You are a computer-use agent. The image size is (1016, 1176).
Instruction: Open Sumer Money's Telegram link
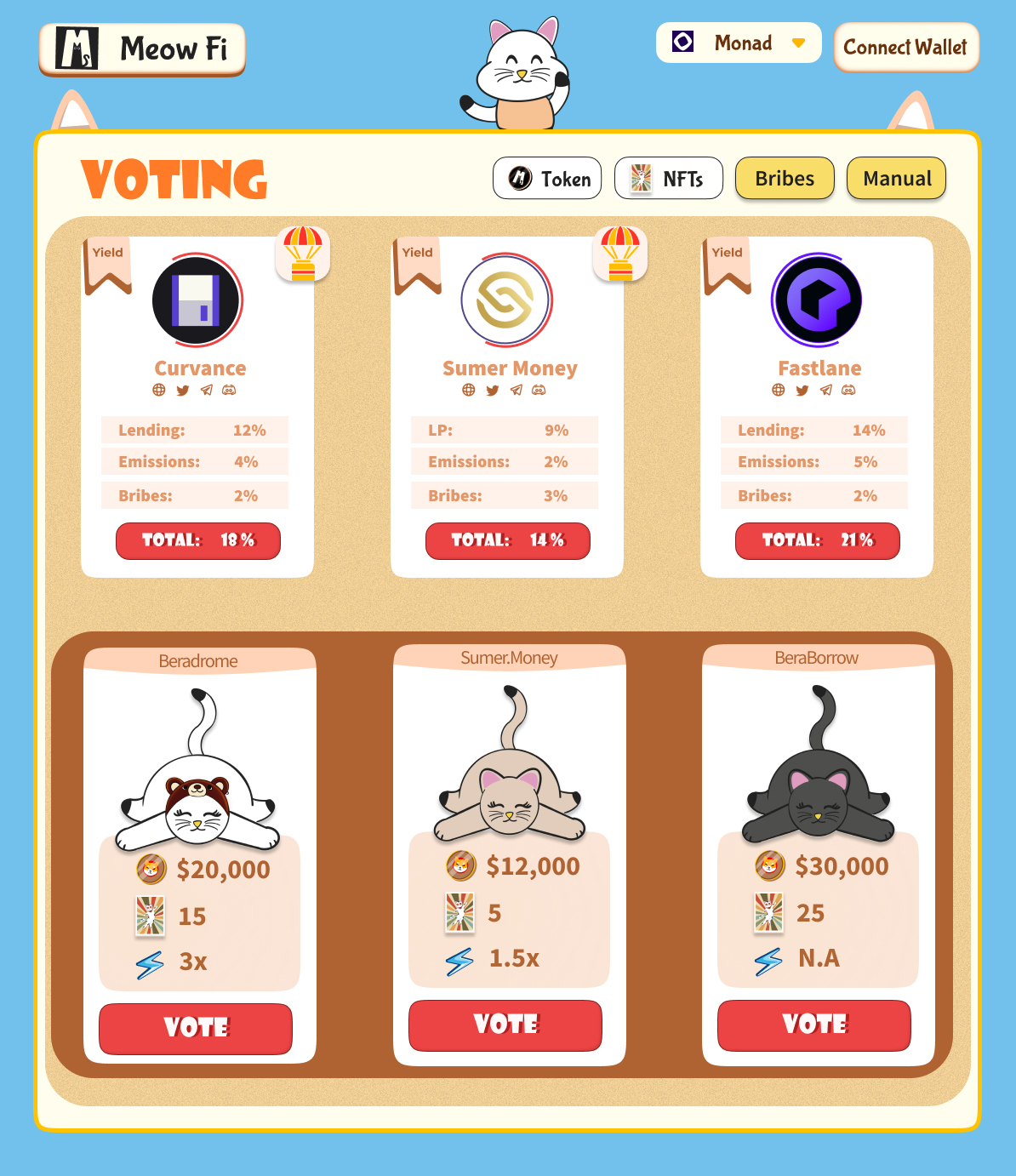(x=517, y=390)
